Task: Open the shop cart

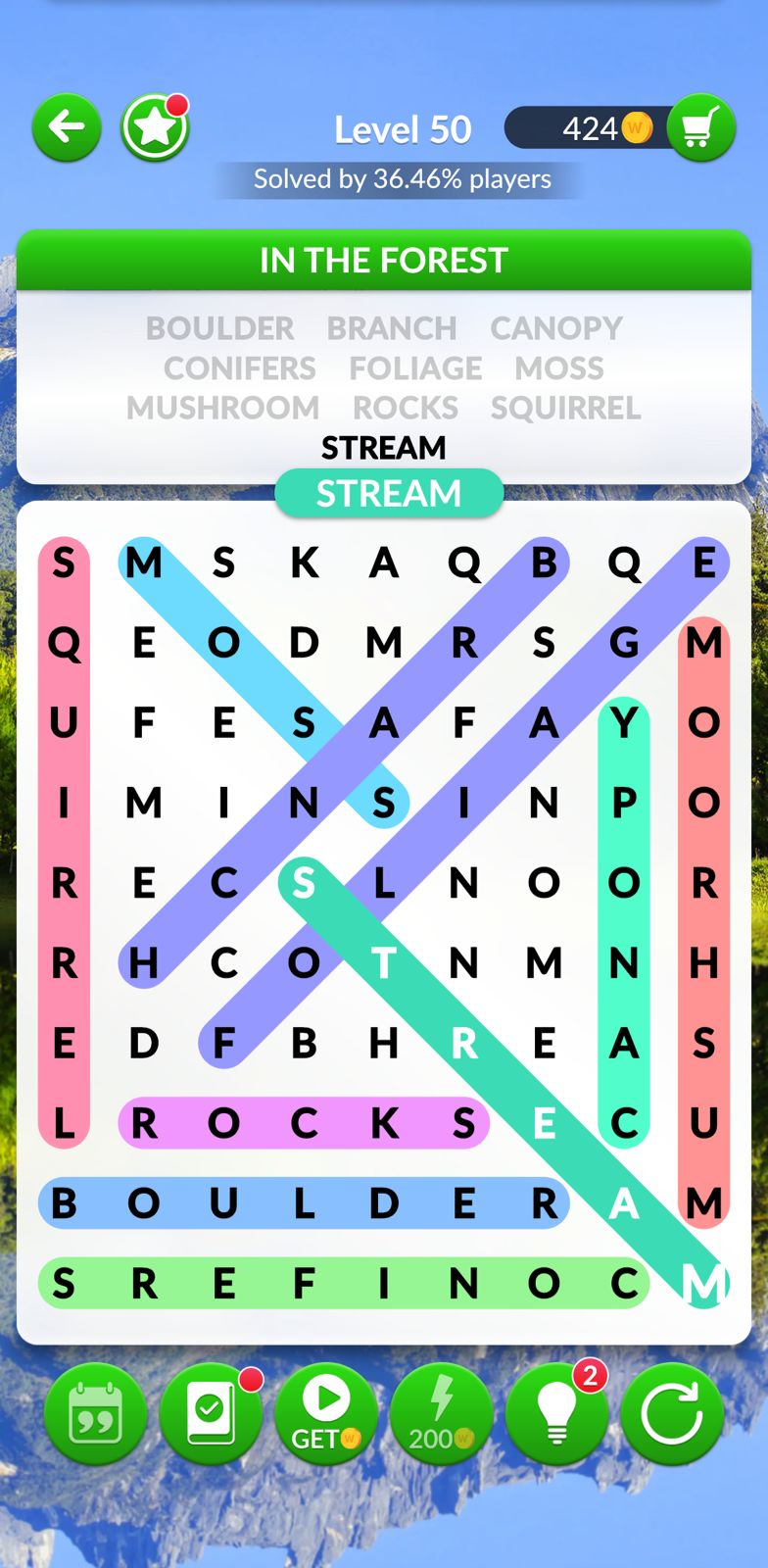Action: (700, 128)
